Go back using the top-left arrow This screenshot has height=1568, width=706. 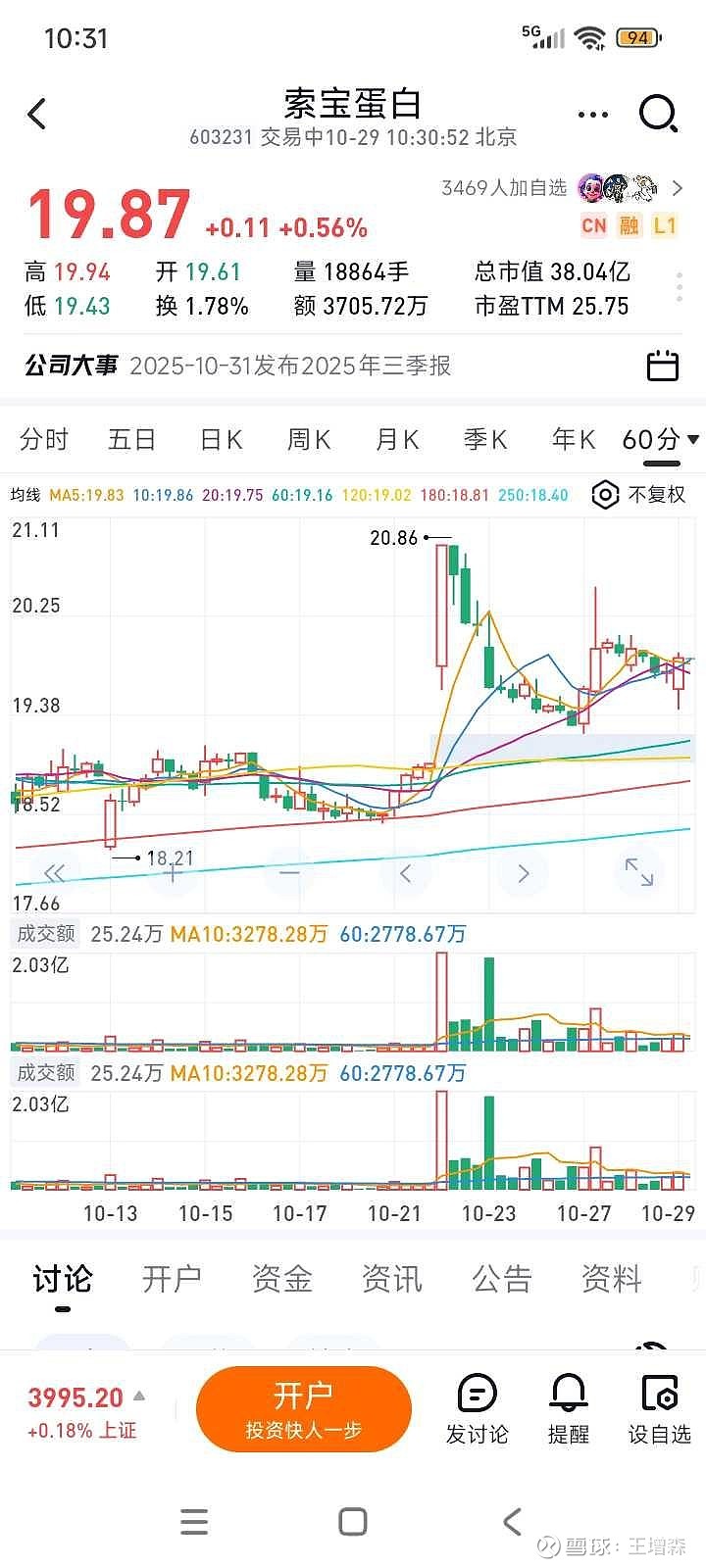pyautogui.click(x=37, y=115)
